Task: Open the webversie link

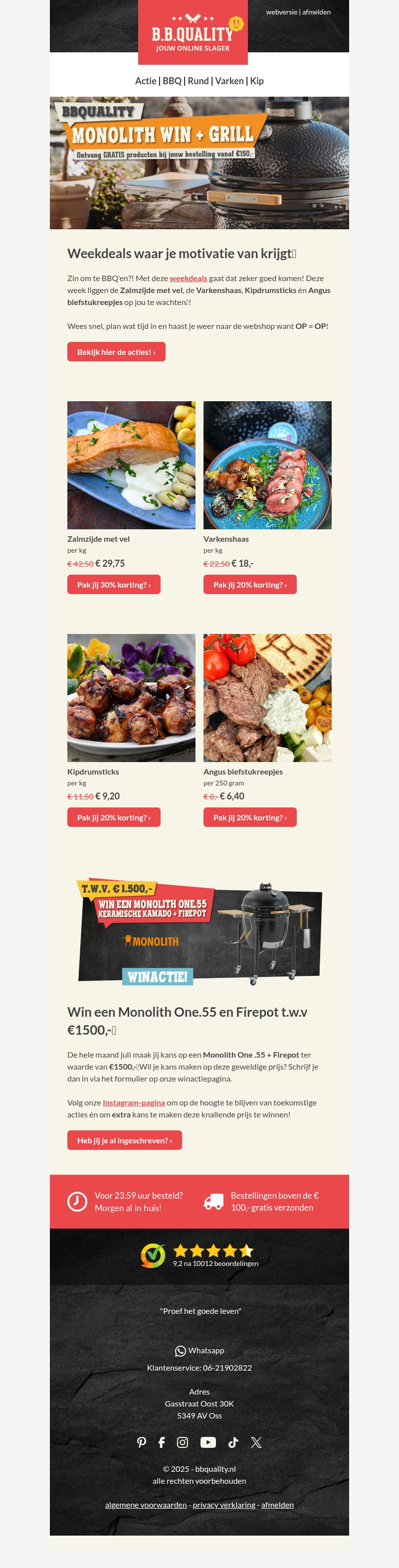Action: coord(281,12)
